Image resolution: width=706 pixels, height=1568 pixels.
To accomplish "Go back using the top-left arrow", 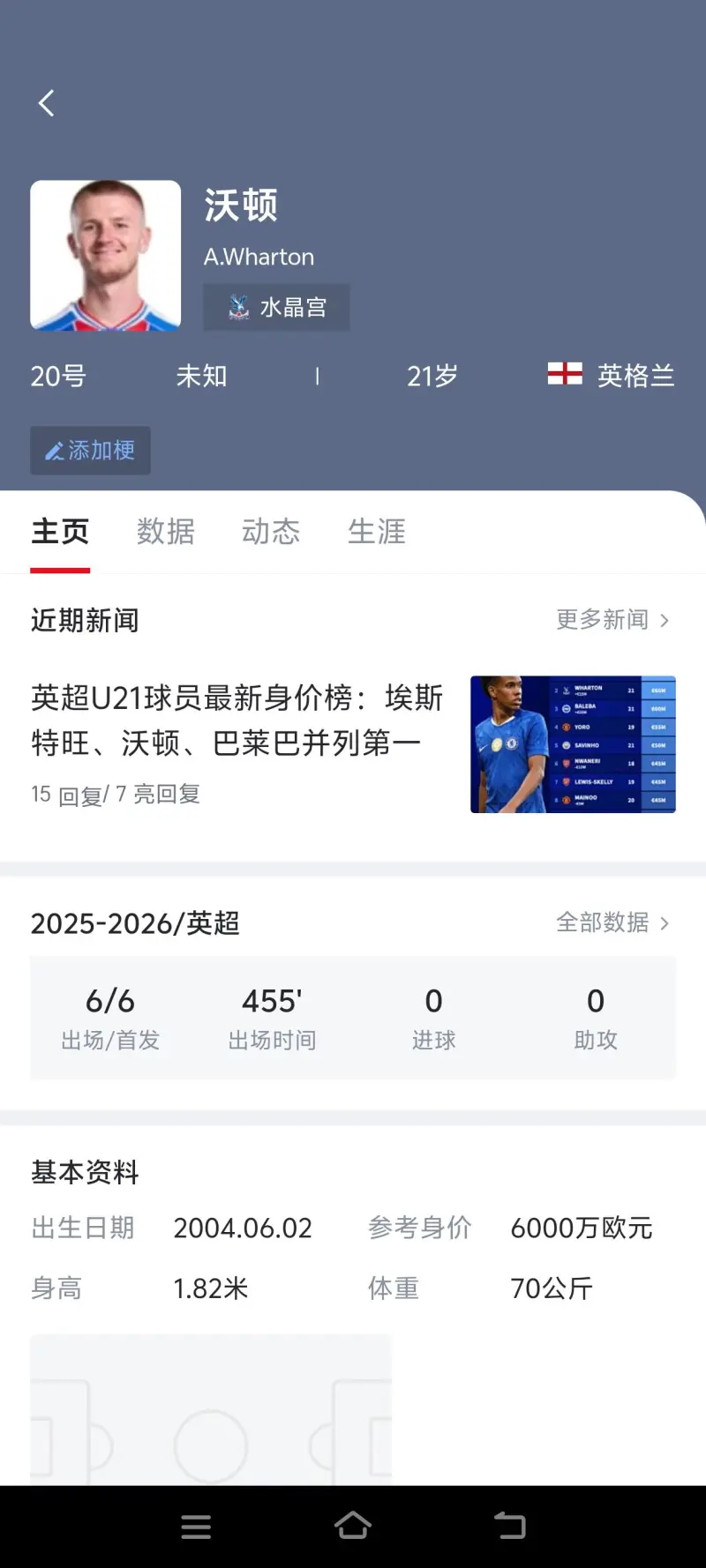I will click(47, 103).
